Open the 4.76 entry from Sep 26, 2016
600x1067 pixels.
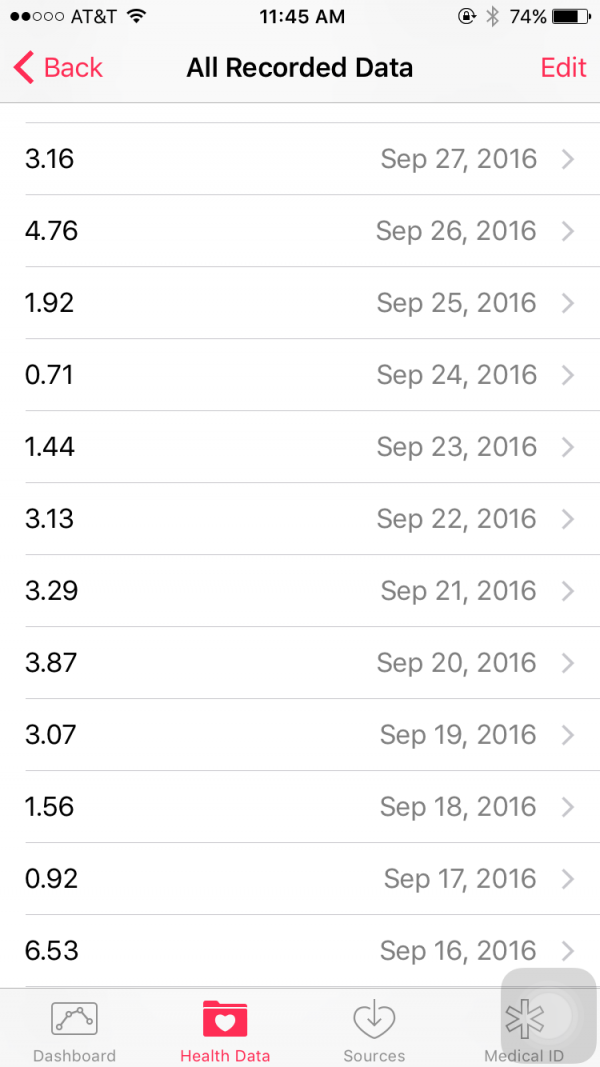(x=300, y=231)
